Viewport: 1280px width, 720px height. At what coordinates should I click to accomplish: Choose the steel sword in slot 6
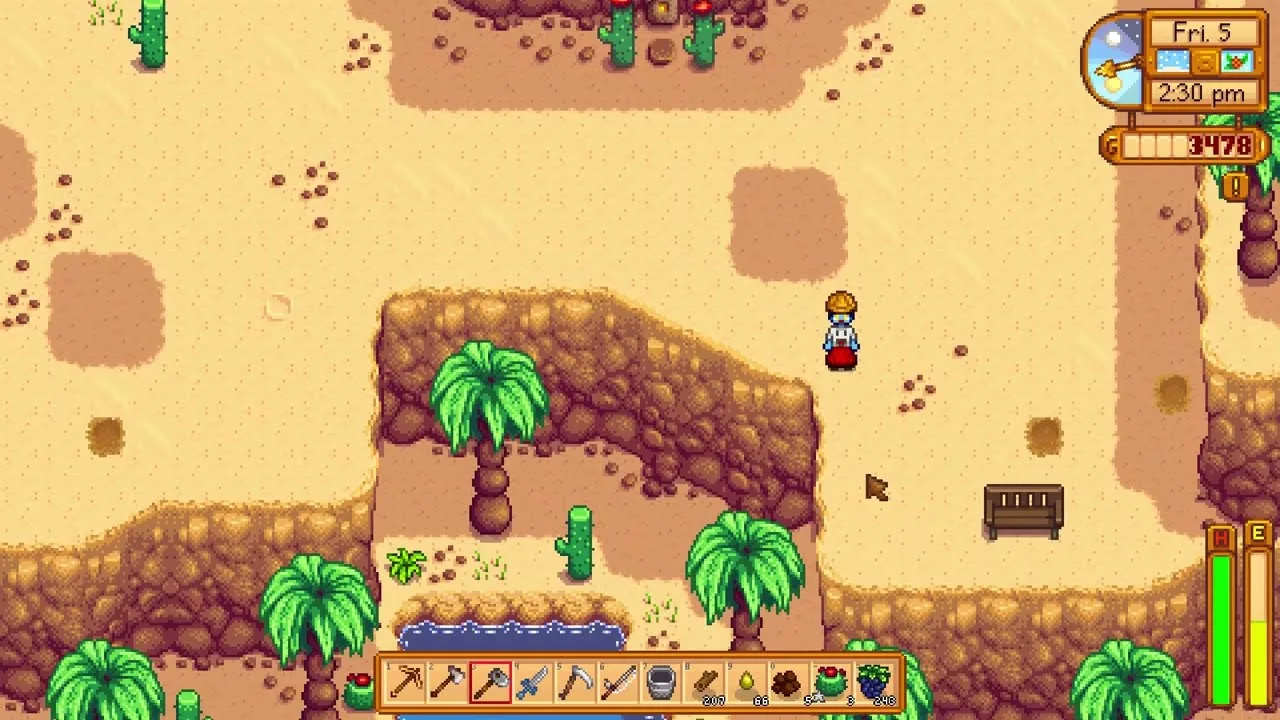619,684
